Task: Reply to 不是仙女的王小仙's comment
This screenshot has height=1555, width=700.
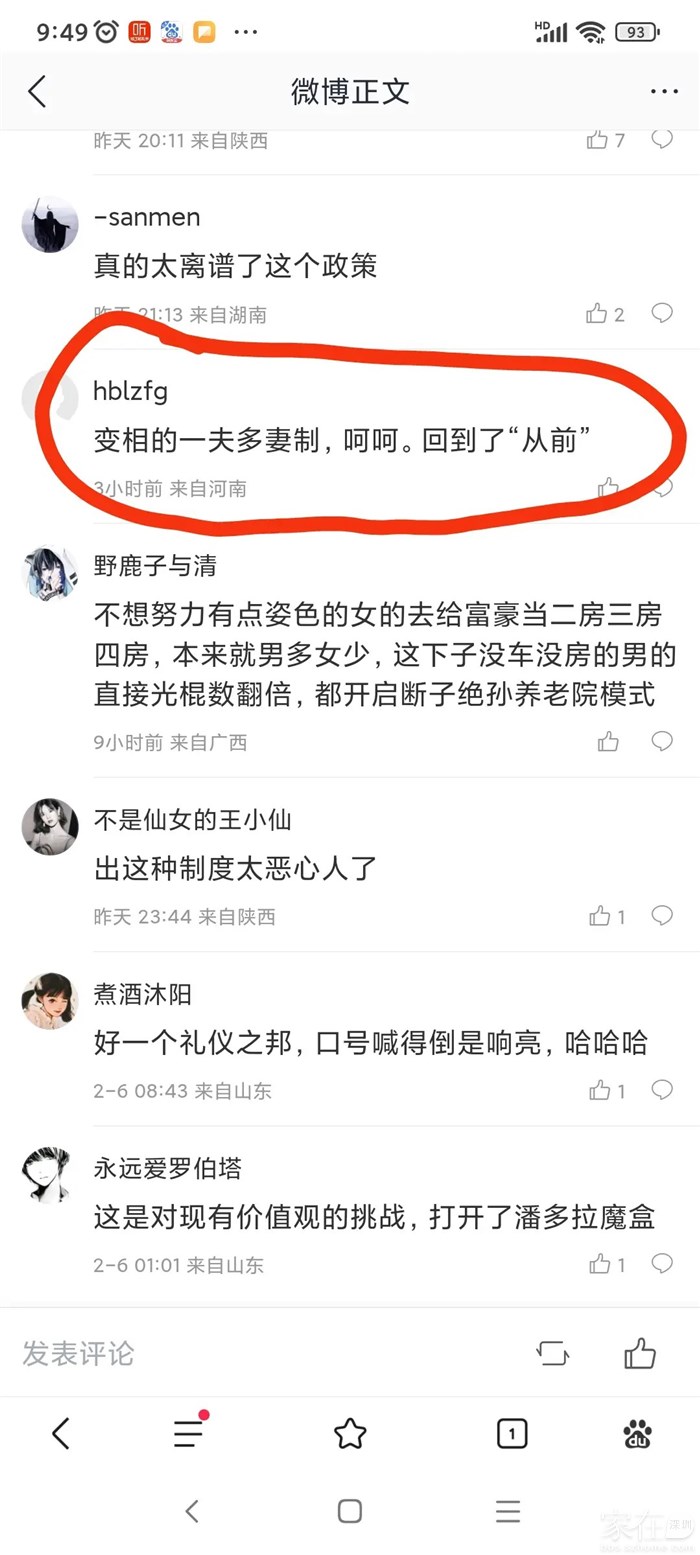Action: [x=662, y=915]
